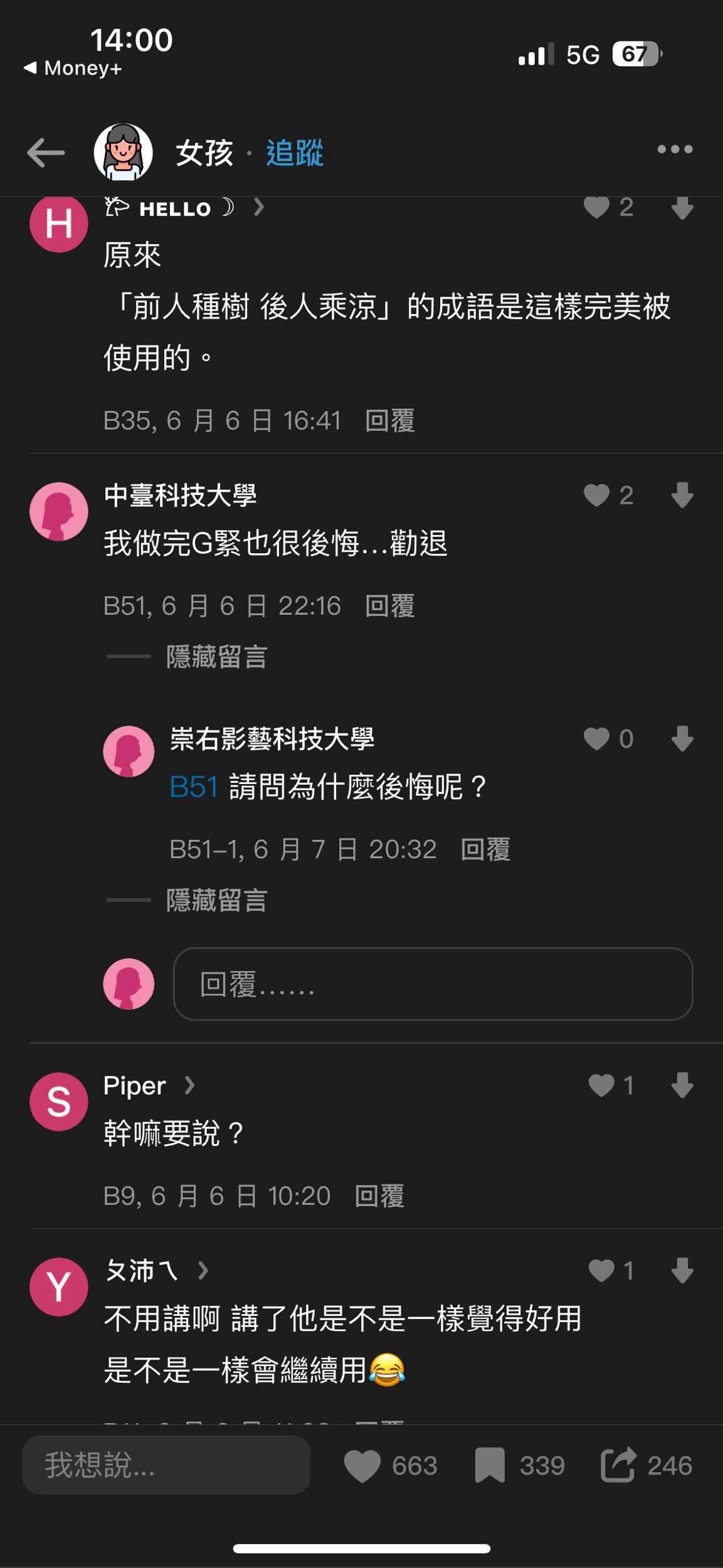Hide replies under comment B51-1
Image resolution: width=723 pixels, height=1568 pixels.
pyautogui.click(x=216, y=901)
